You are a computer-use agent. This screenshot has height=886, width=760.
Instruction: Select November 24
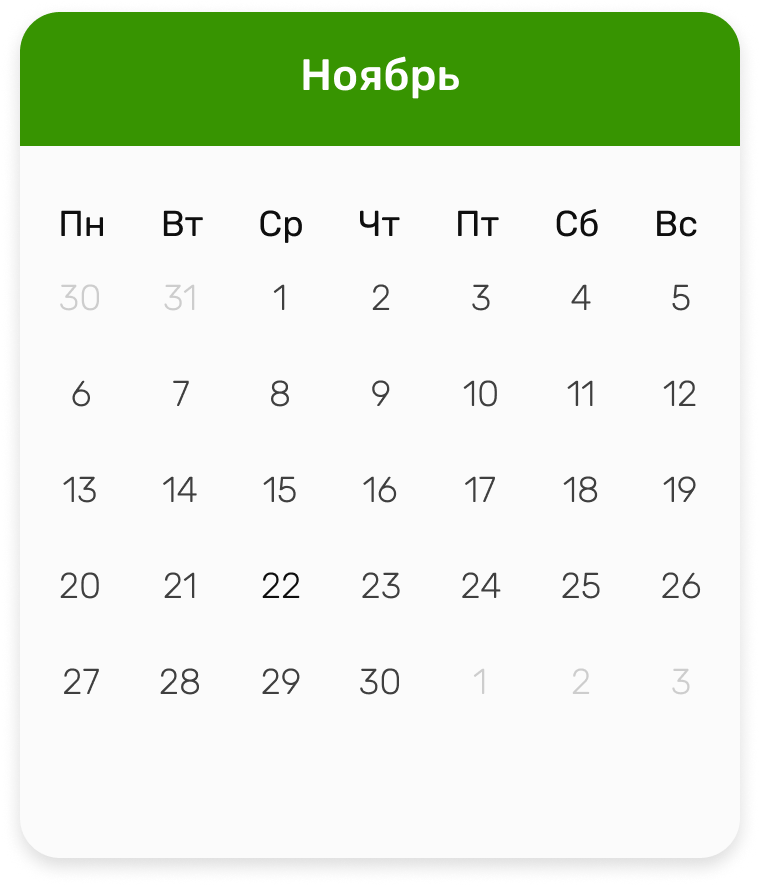480,586
